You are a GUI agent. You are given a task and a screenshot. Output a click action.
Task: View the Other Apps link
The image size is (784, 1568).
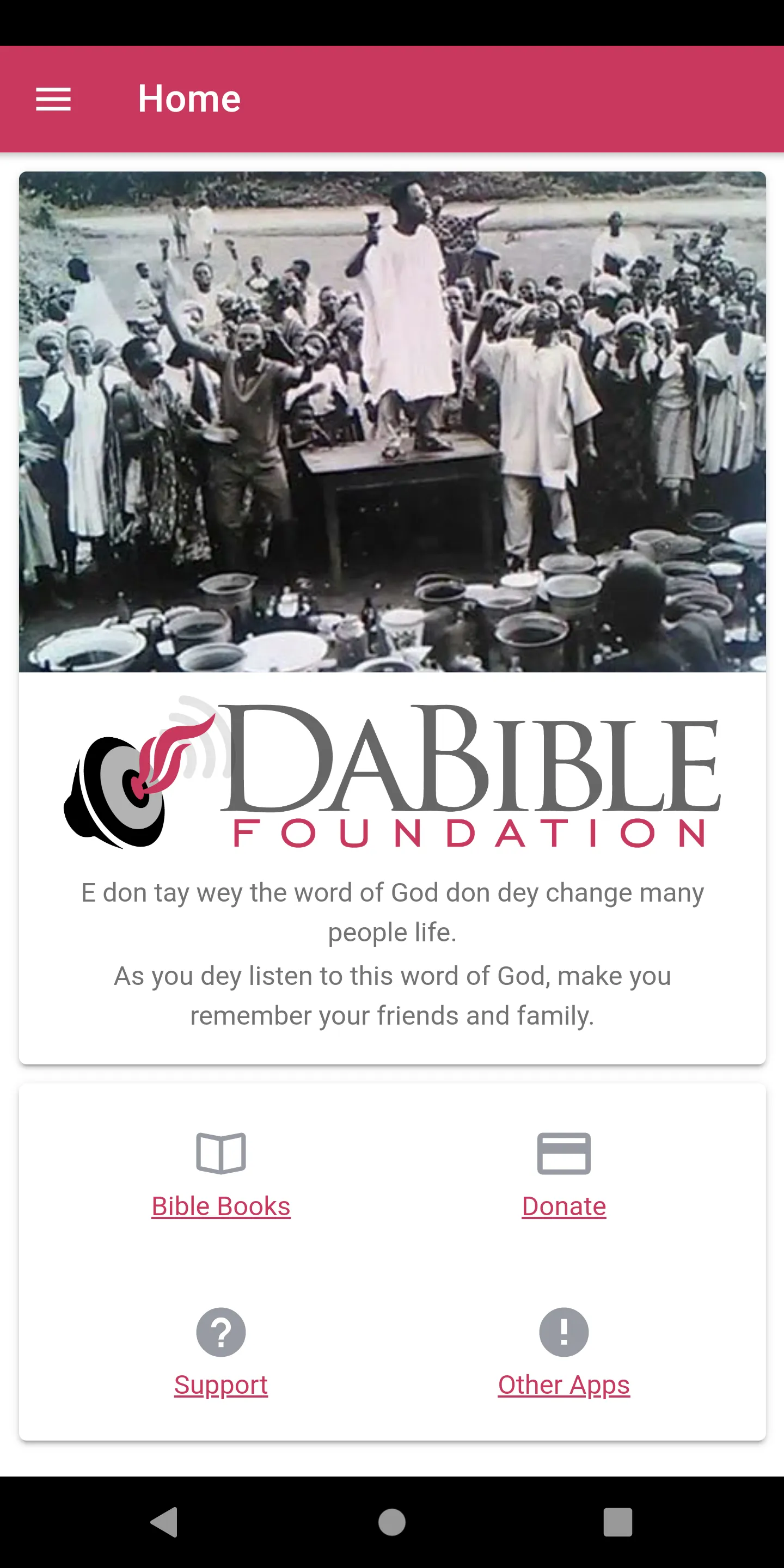563,1385
